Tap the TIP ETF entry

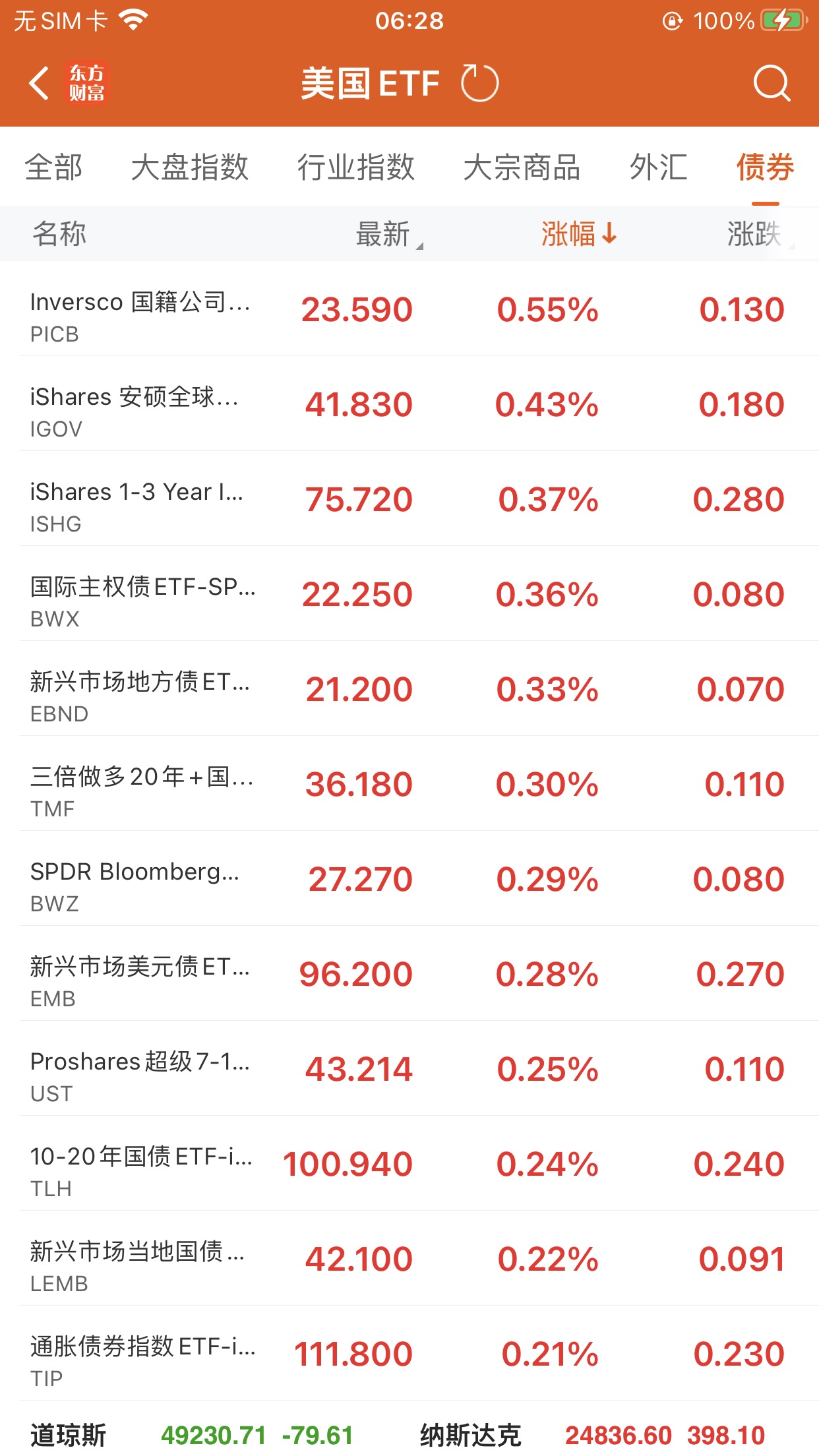pos(409,1354)
